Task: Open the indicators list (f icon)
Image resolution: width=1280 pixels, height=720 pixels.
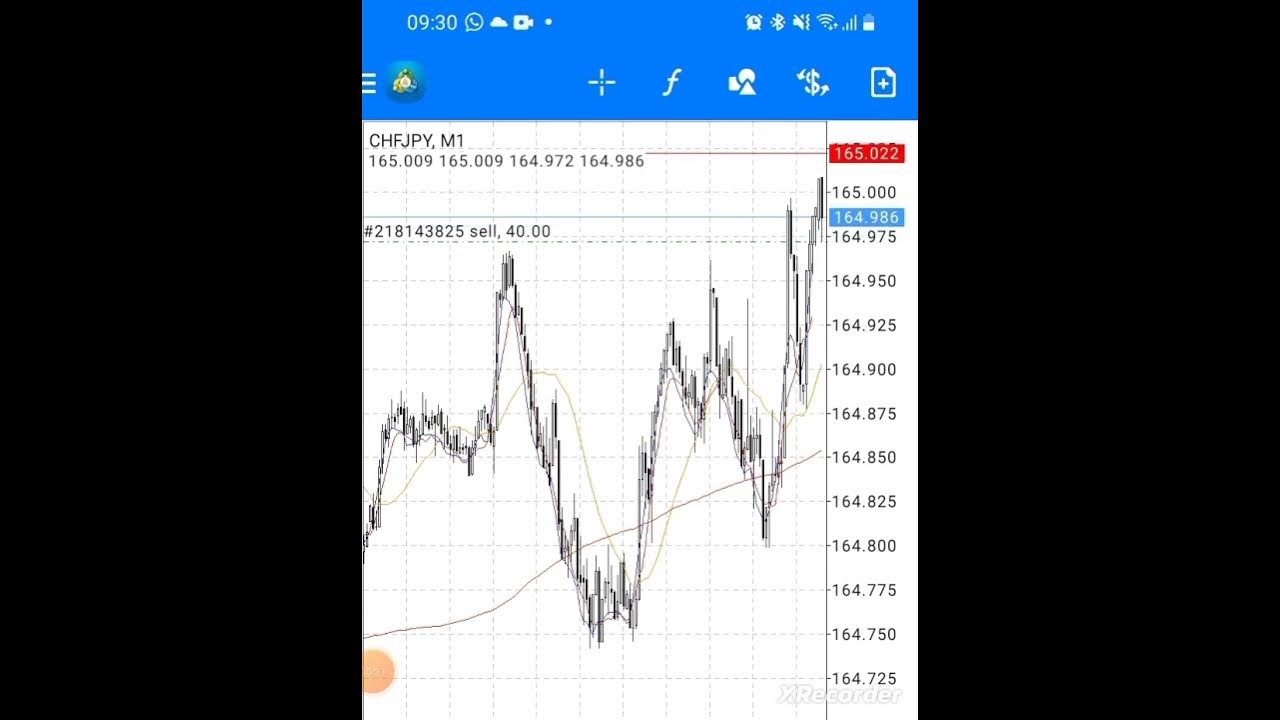Action: (672, 83)
